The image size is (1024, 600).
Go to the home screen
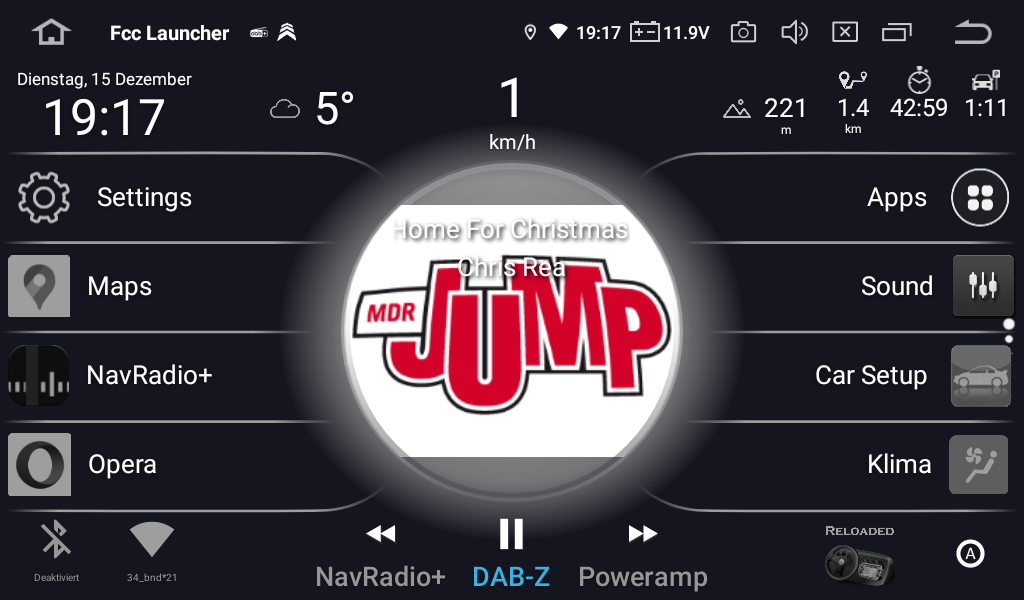(51, 32)
